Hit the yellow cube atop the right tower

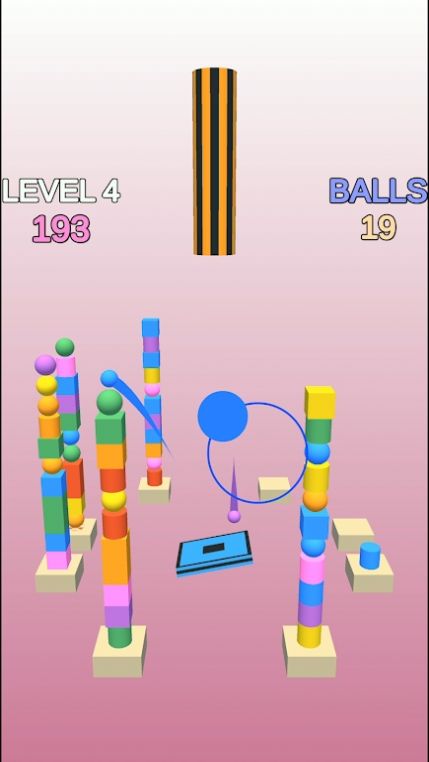[320, 402]
